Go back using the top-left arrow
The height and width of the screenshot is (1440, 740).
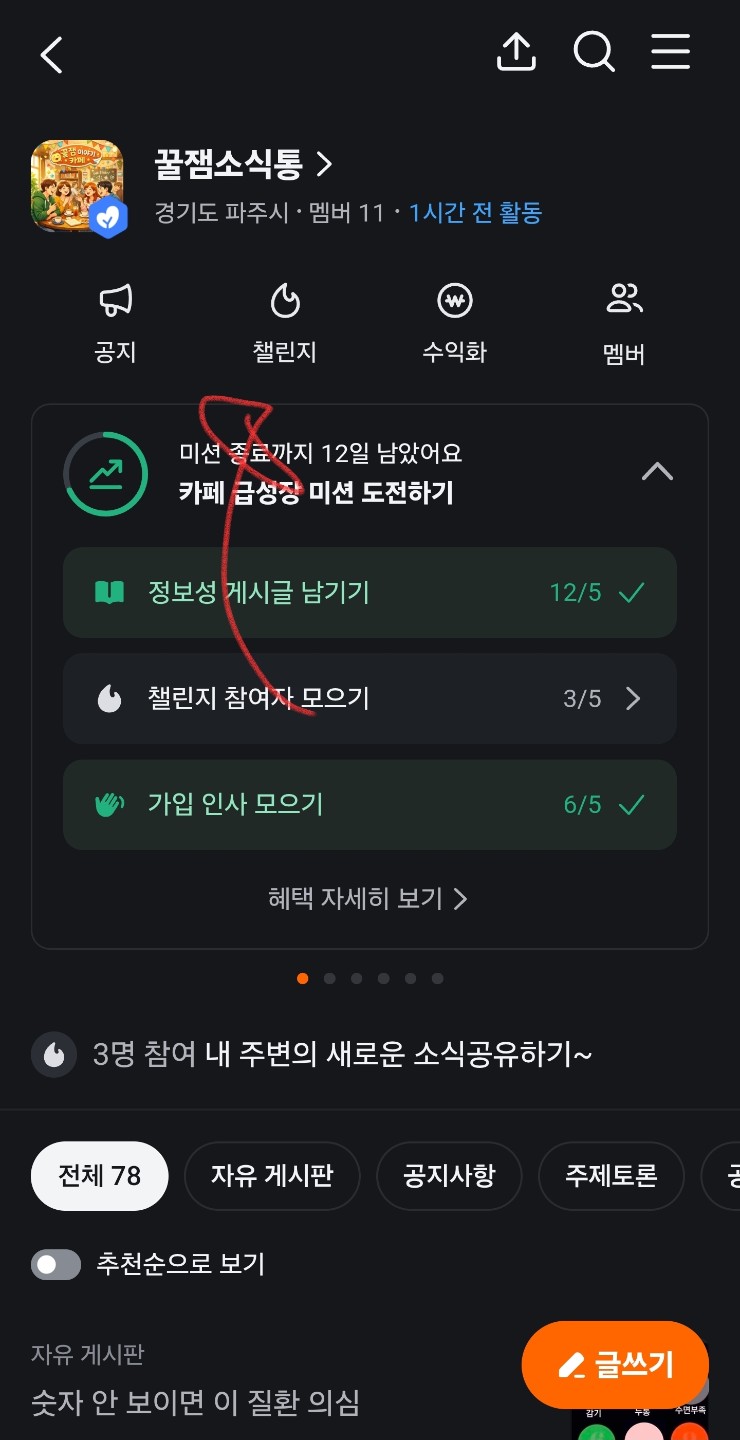click(x=52, y=55)
